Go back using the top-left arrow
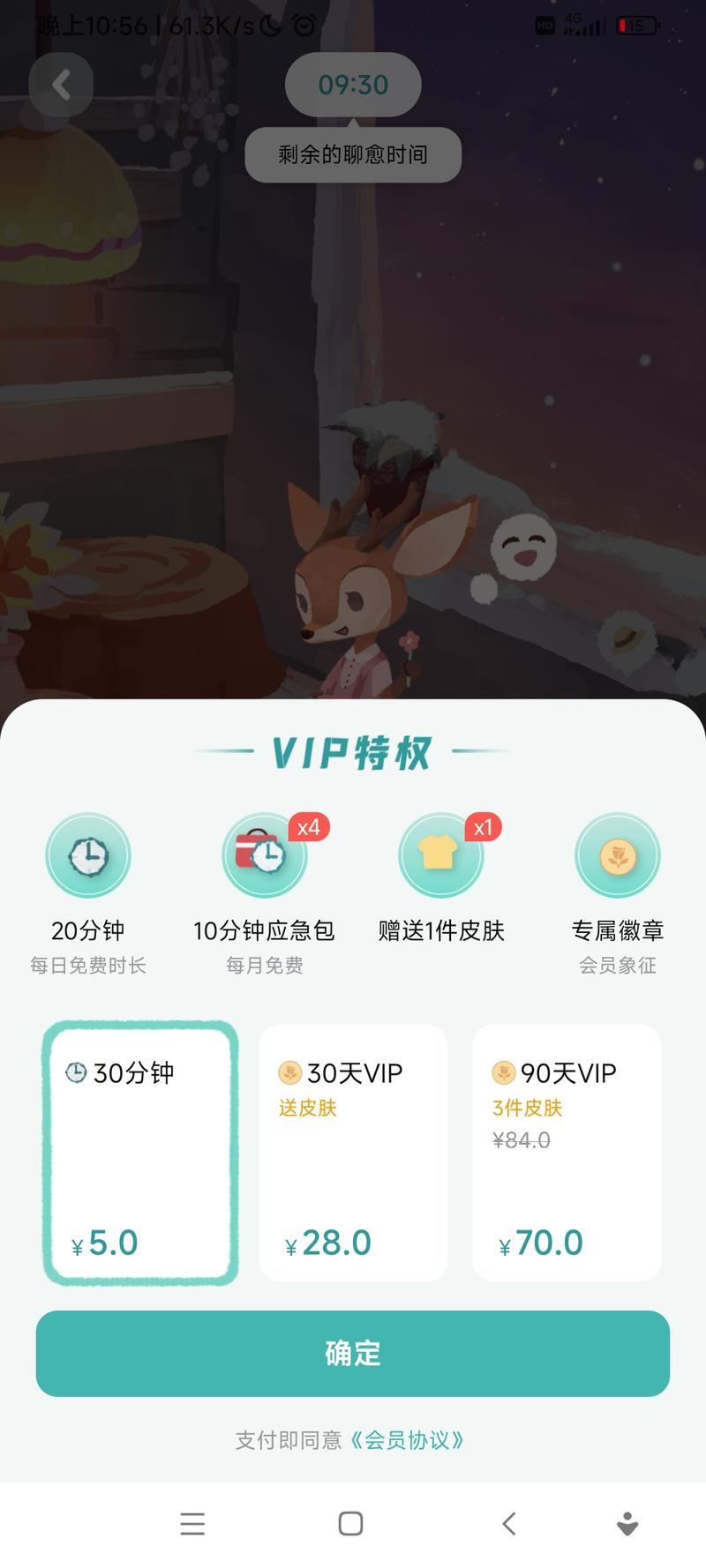This screenshot has height=1568, width=706. pos(61,86)
